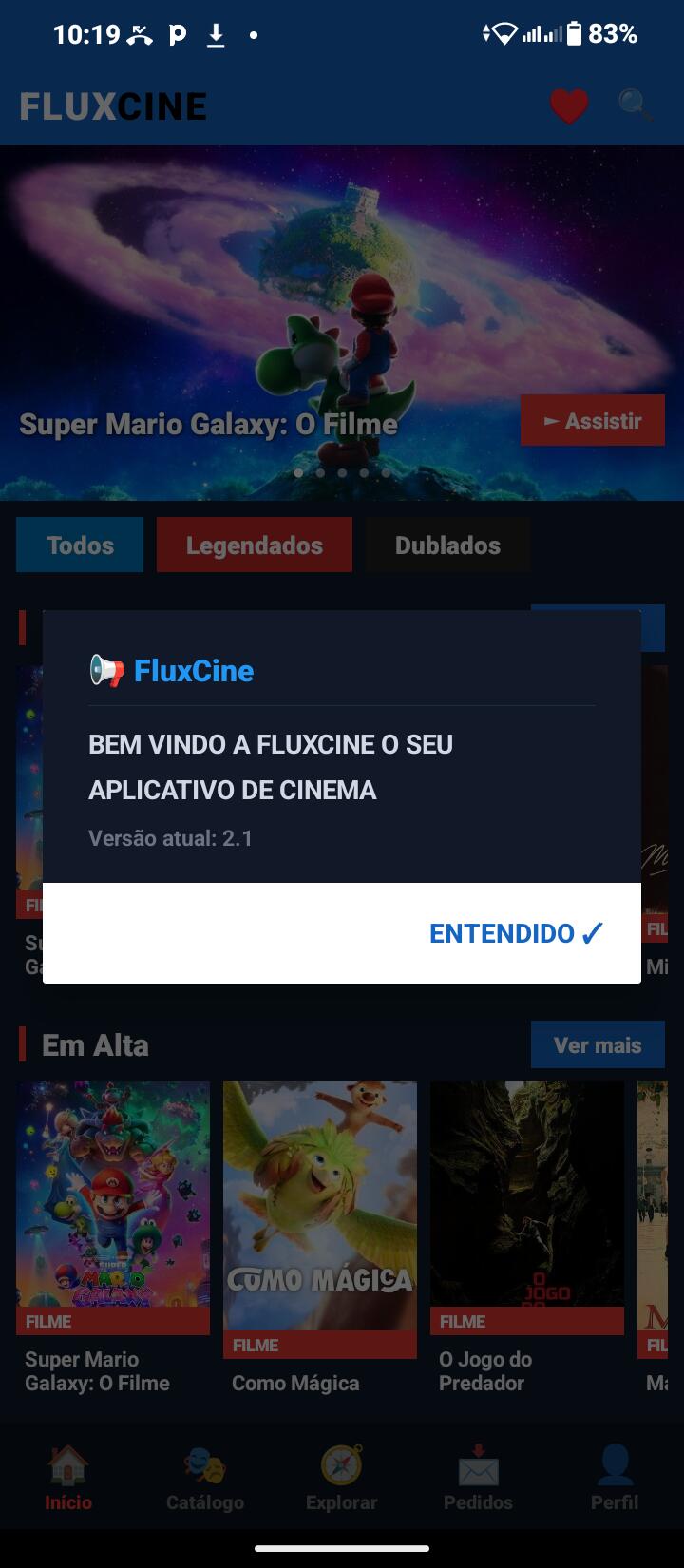Image resolution: width=684 pixels, height=1568 pixels.
Task: Open favorites via the heart icon
Action: point(569,105)
